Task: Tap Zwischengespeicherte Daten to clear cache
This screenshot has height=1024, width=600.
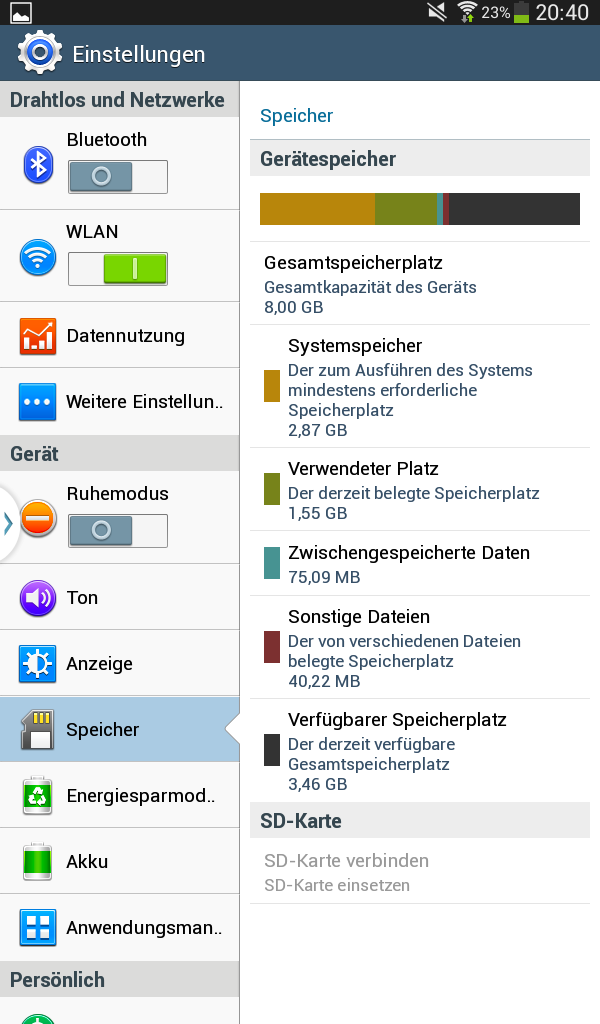Action: 420,564
